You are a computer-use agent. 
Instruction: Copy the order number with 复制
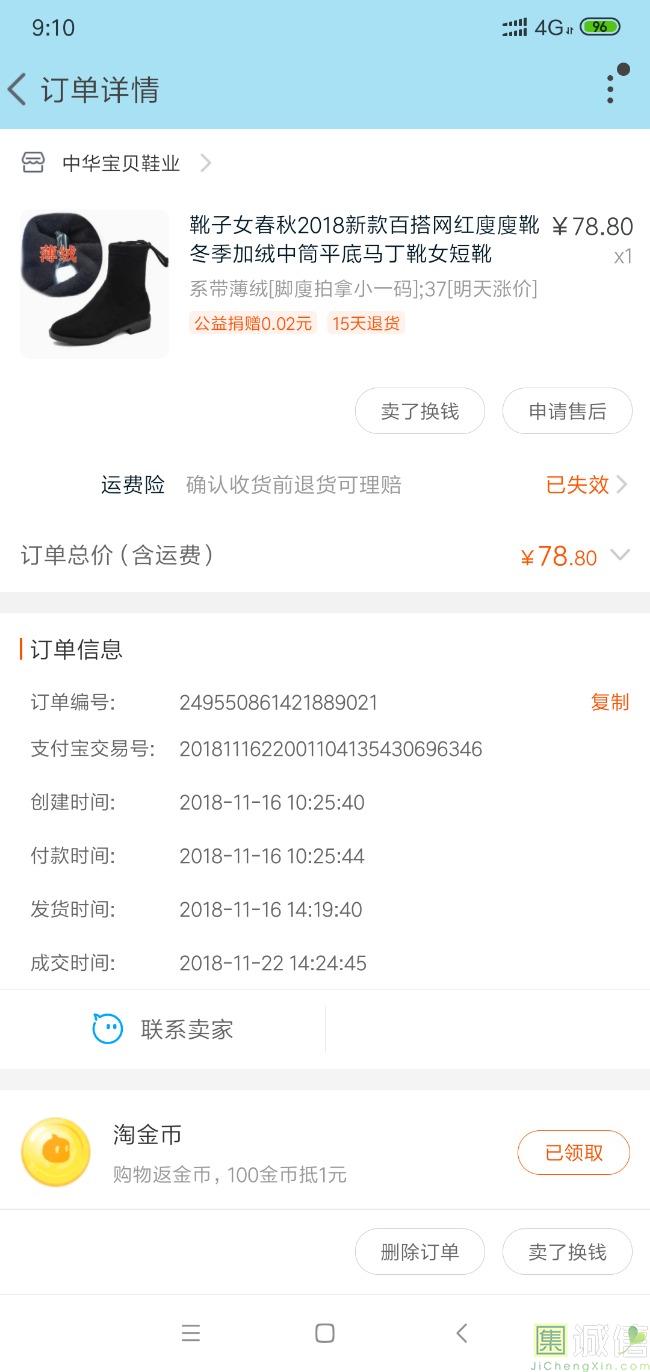pyautogui.click(x=609, y=702)
